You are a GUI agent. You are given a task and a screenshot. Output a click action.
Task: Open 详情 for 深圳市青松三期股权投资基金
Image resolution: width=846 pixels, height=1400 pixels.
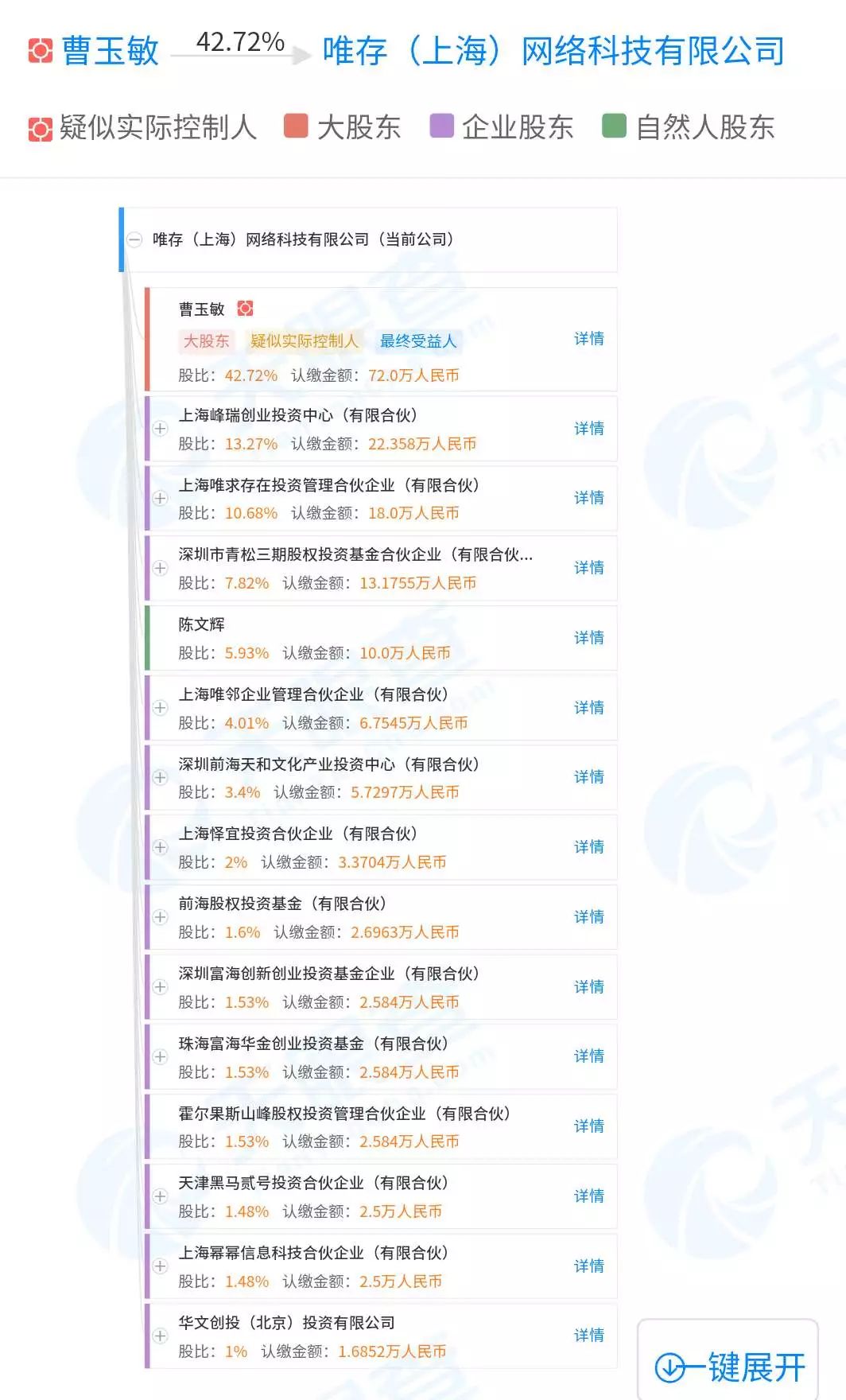pos(588,568)
